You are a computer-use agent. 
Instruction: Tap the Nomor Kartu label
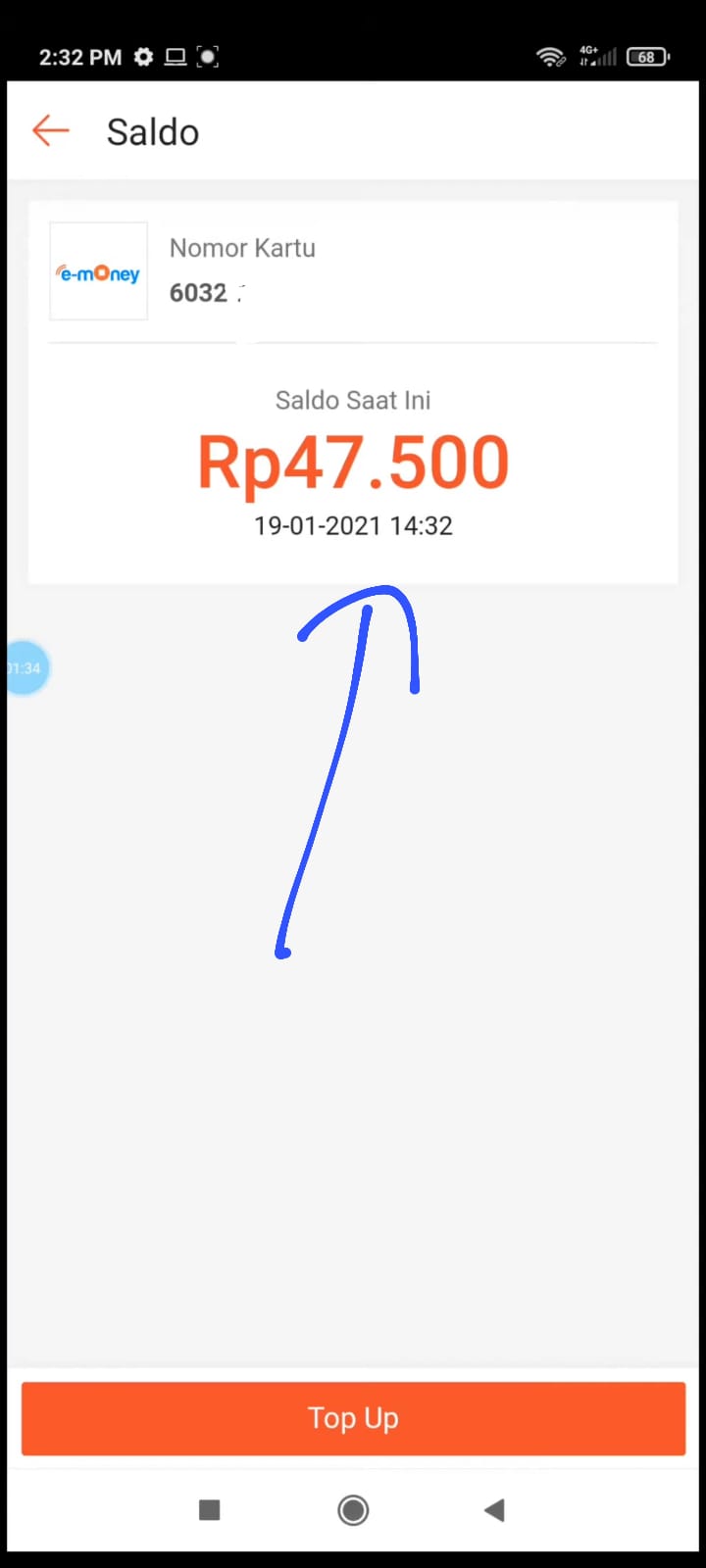(x=241, y=248)
